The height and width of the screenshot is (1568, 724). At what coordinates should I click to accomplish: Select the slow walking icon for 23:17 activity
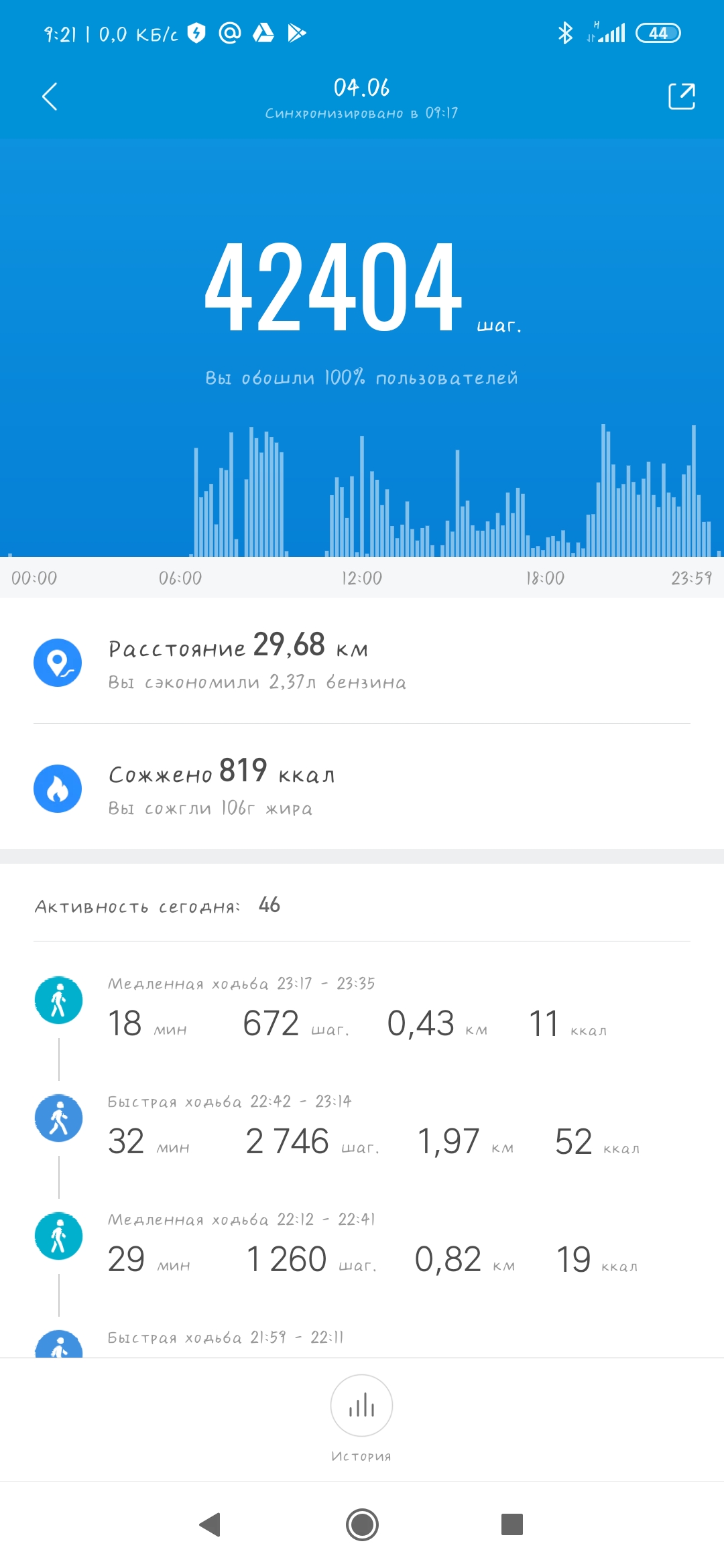pos(60,998)
